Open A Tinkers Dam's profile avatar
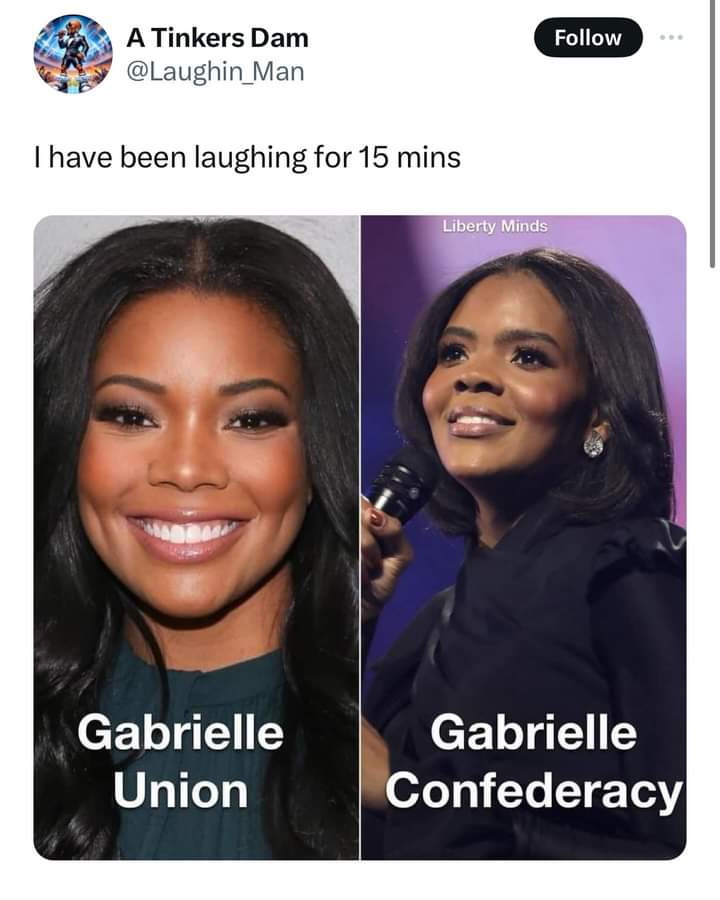 [x=73, y=54]
